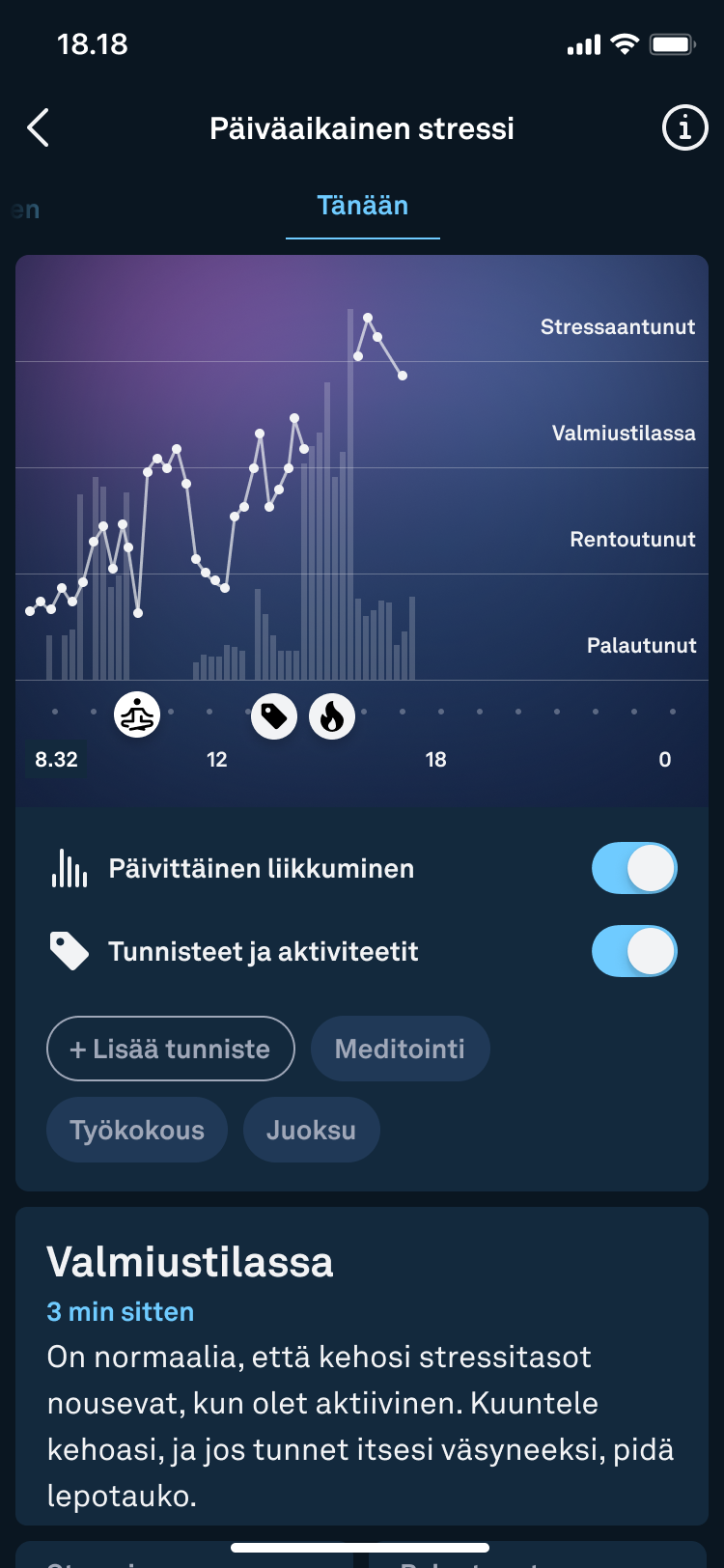Pick the Työkokous chip
The width and height of the screenshot is (724, 1568).
click(137, 1130)
